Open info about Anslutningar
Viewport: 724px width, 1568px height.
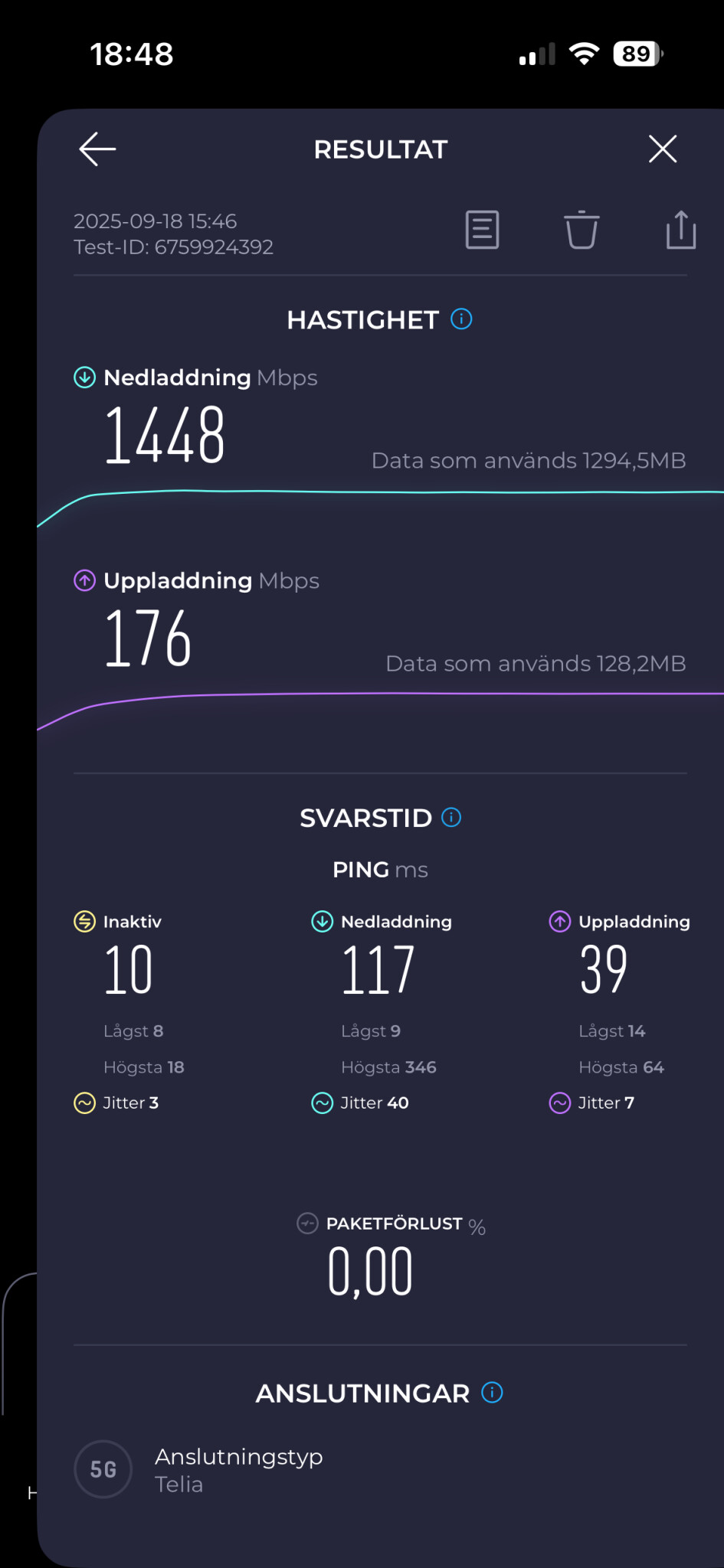[x=492, y=1393]
